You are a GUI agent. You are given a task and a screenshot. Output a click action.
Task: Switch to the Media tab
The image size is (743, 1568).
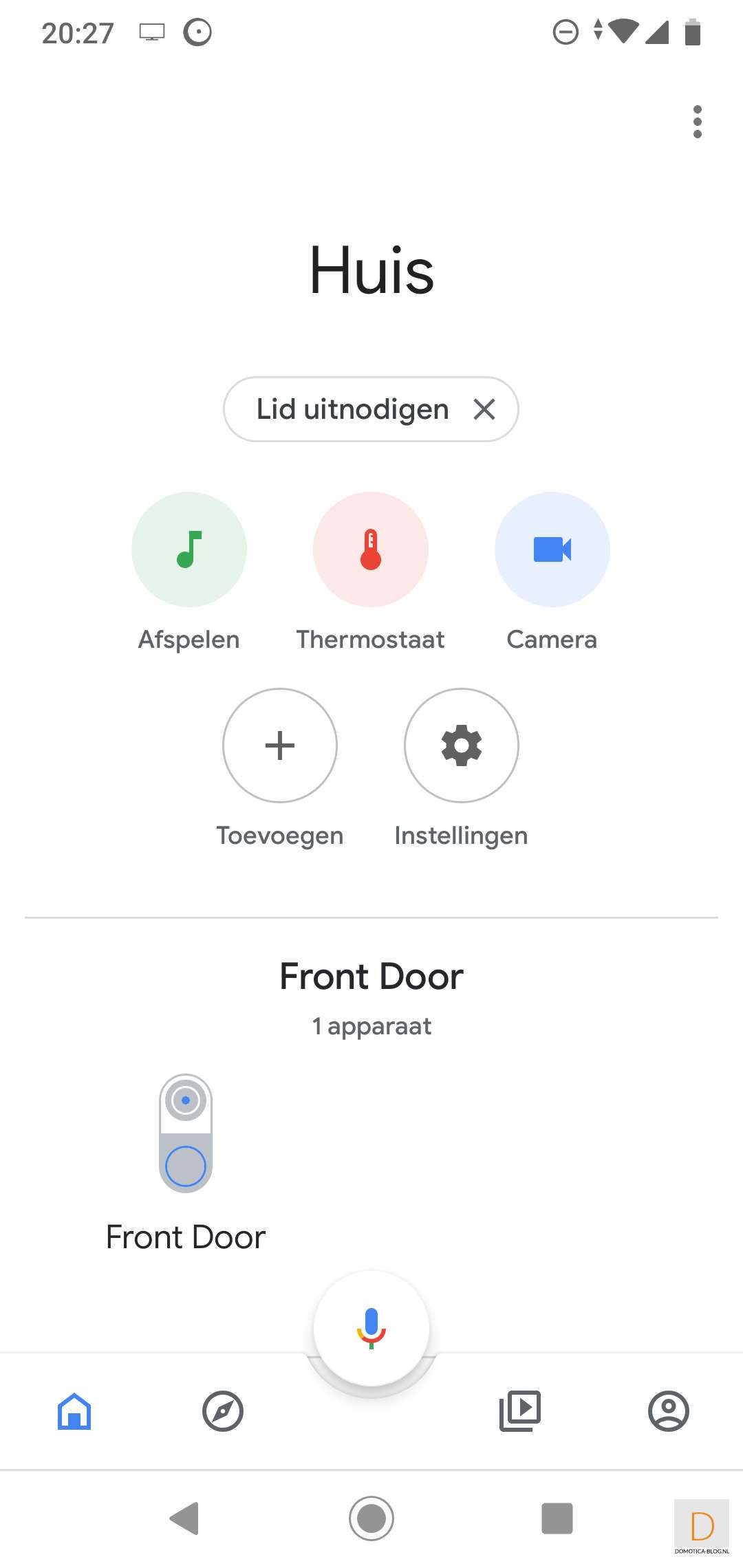(x=520, y=1411)
